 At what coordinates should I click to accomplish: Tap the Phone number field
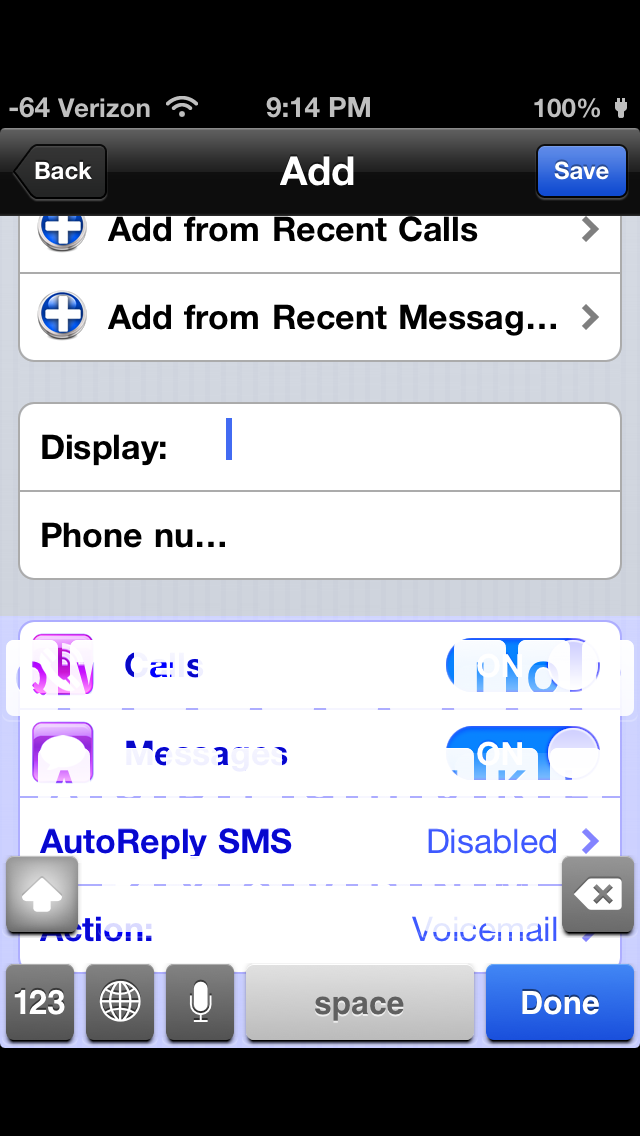coord(320,535)
